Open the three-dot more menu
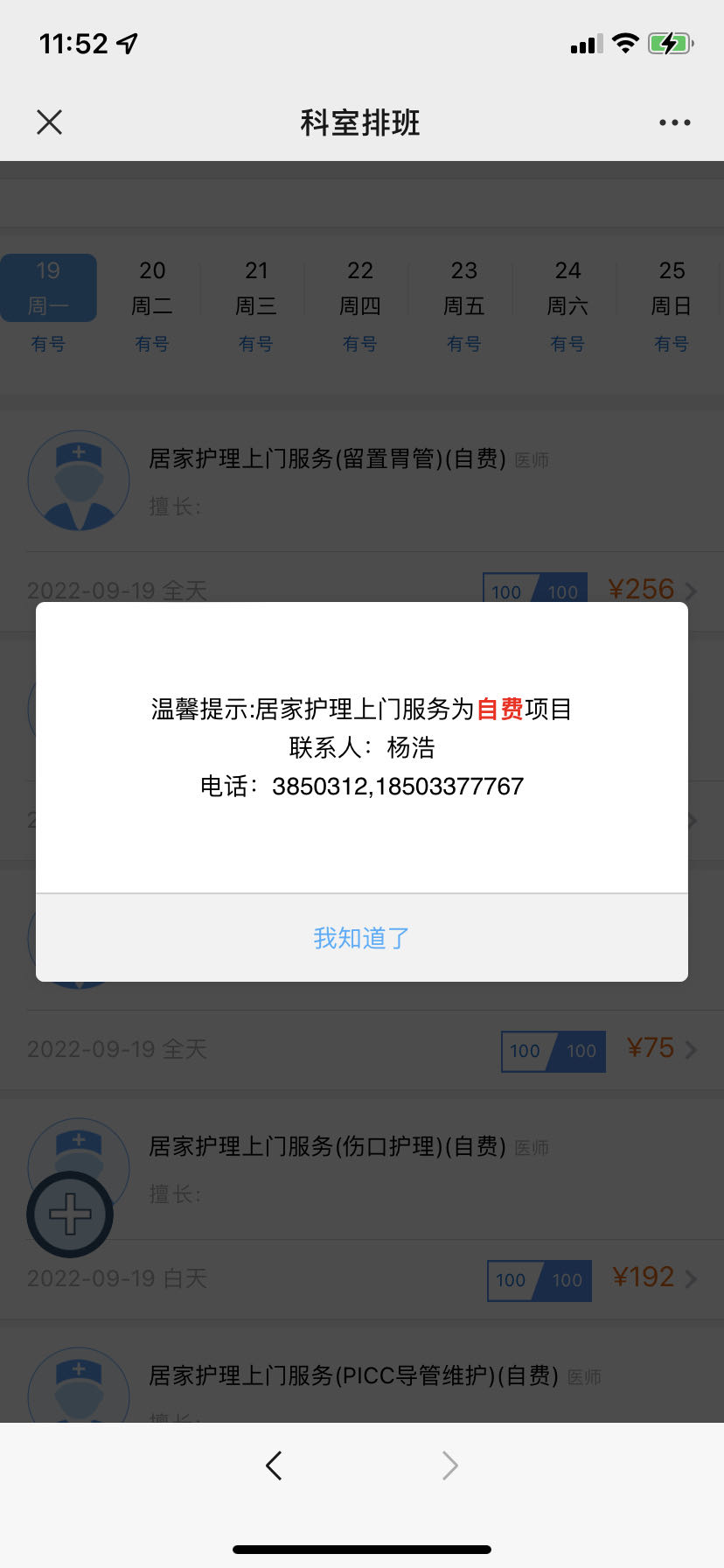The width and height of the screenshot is (724, 1568). 674,122
